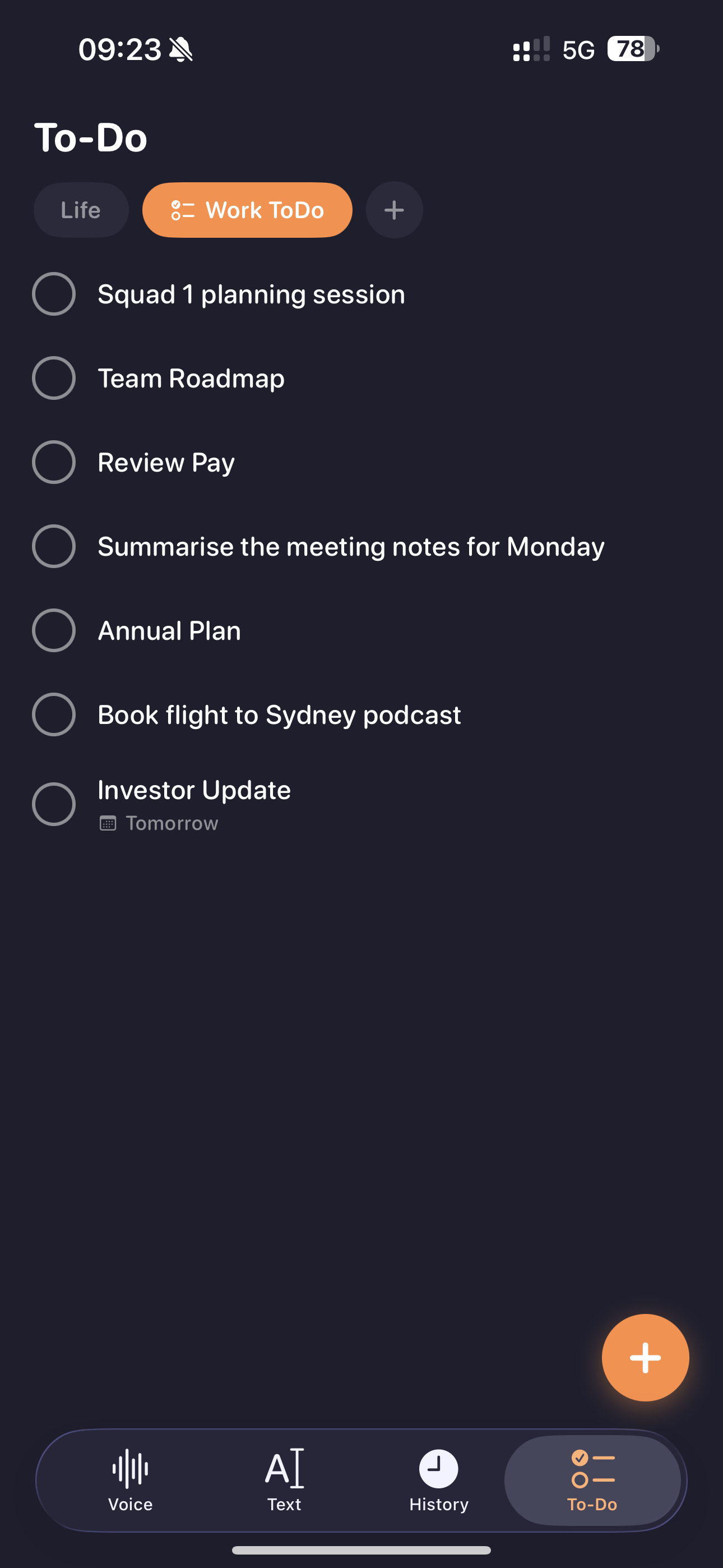Tick the Summarise meeting notes task
This screenshot has width=723, height=1568.
(x=54, y=546)
